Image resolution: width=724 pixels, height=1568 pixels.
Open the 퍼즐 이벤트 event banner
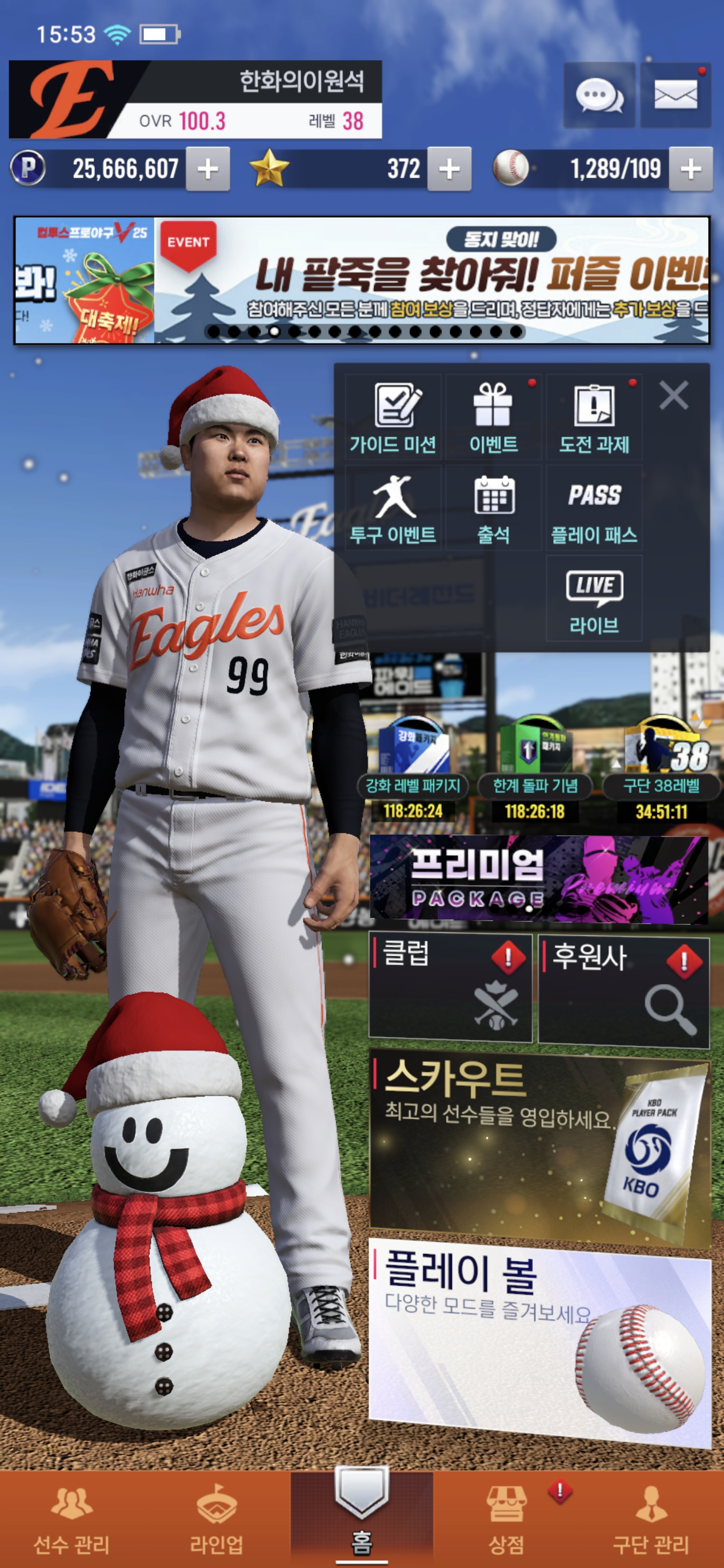pos(431,280)
